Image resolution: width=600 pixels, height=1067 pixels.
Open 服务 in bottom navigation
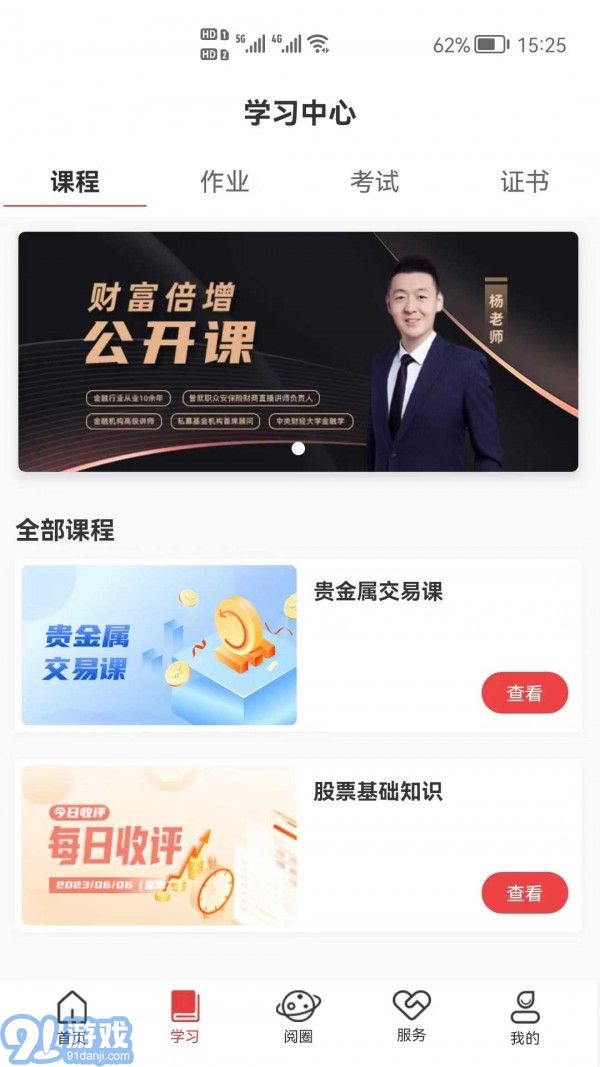point(411,1017)
